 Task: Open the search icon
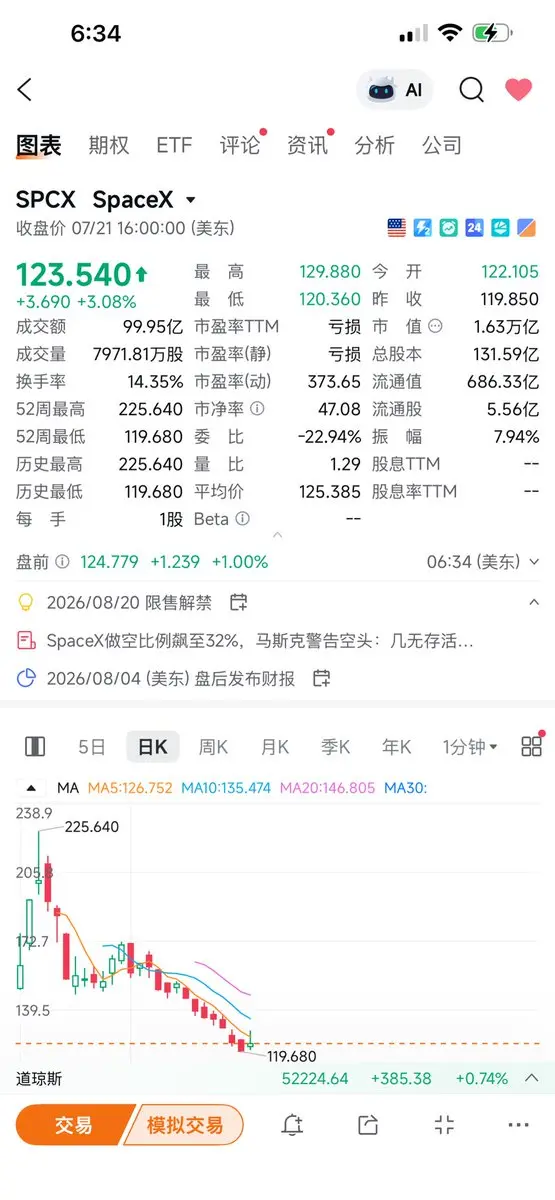(x=471, y=90)
